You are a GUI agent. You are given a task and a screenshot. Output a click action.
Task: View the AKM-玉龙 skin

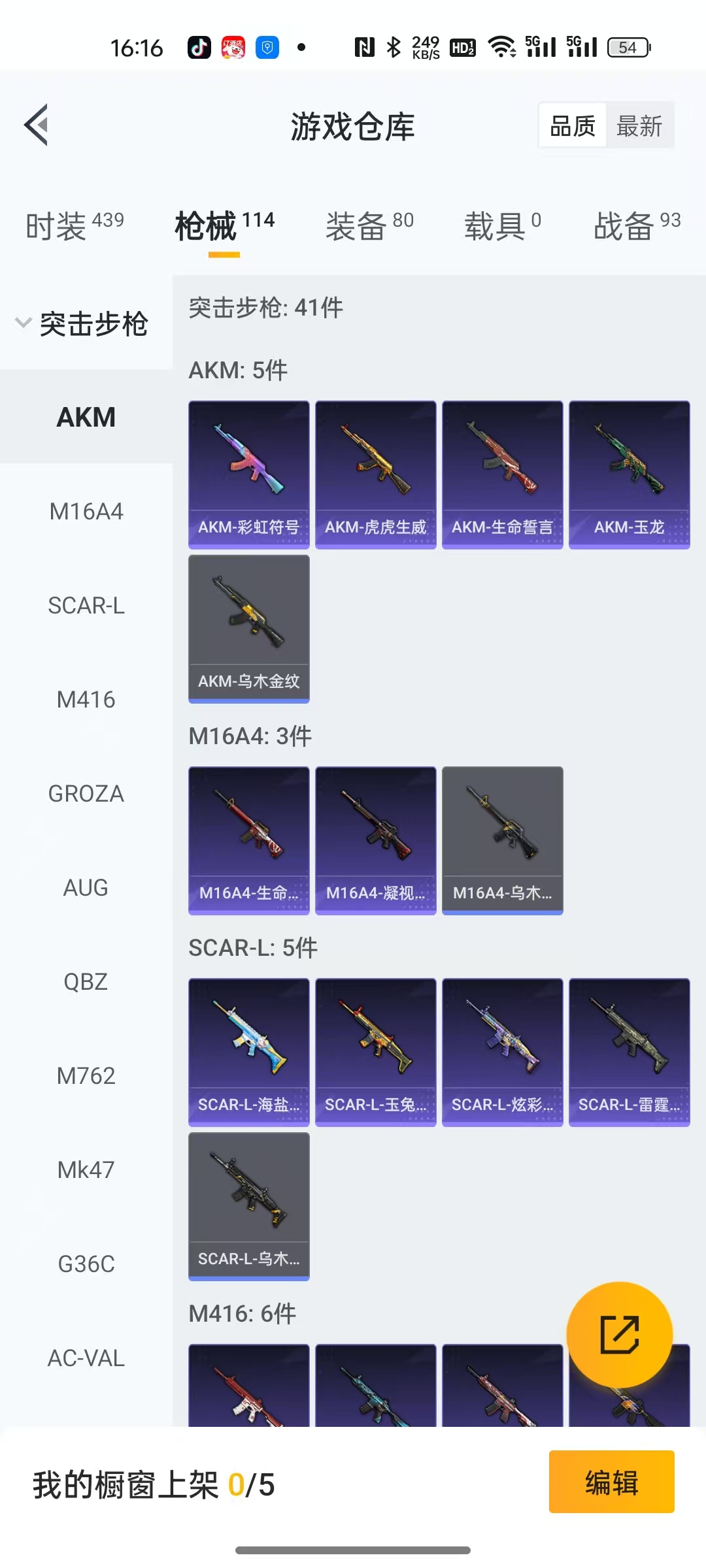point(629,474)
